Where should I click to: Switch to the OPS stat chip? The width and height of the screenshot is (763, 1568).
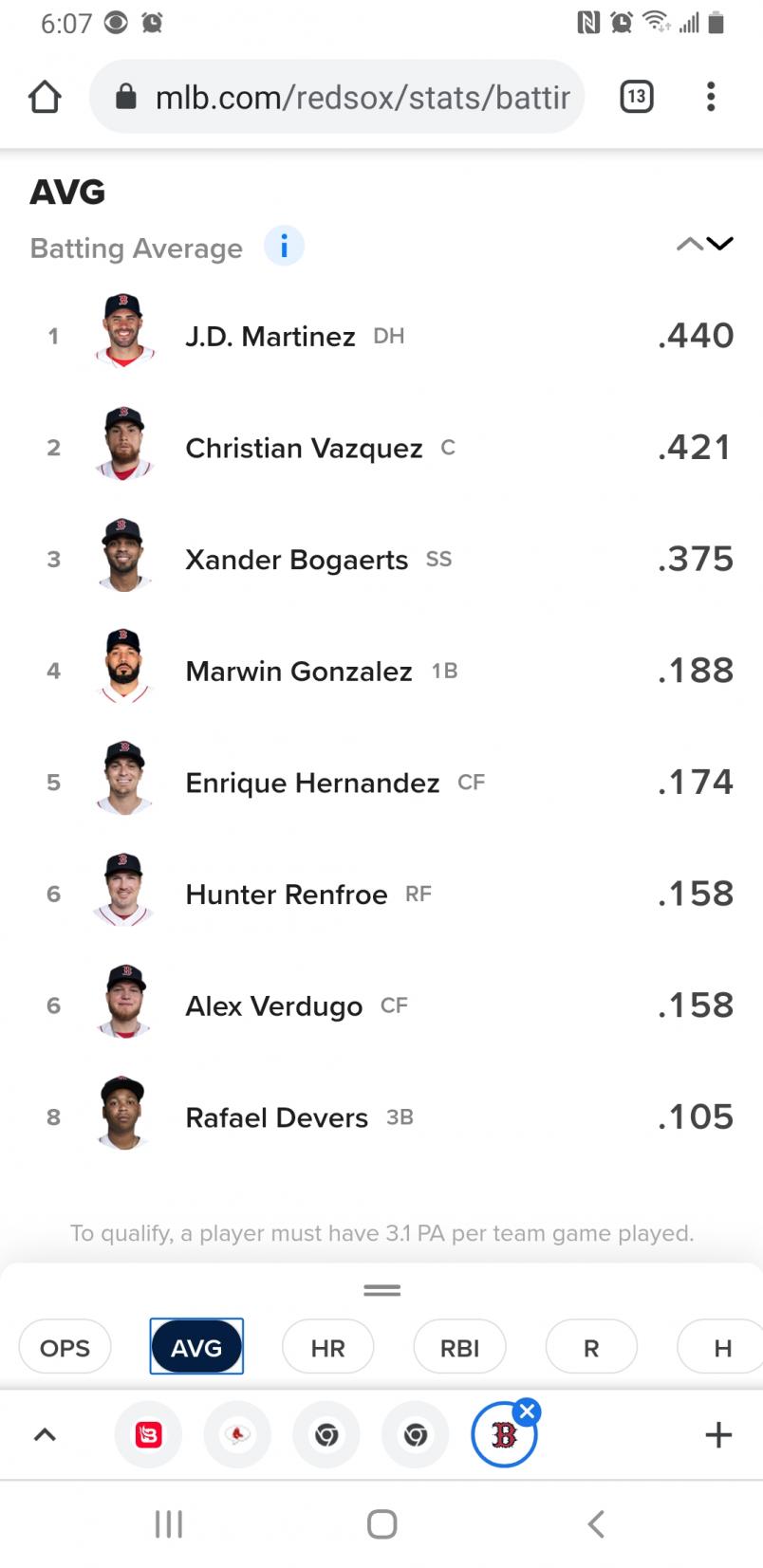[x=65, y=1347]
